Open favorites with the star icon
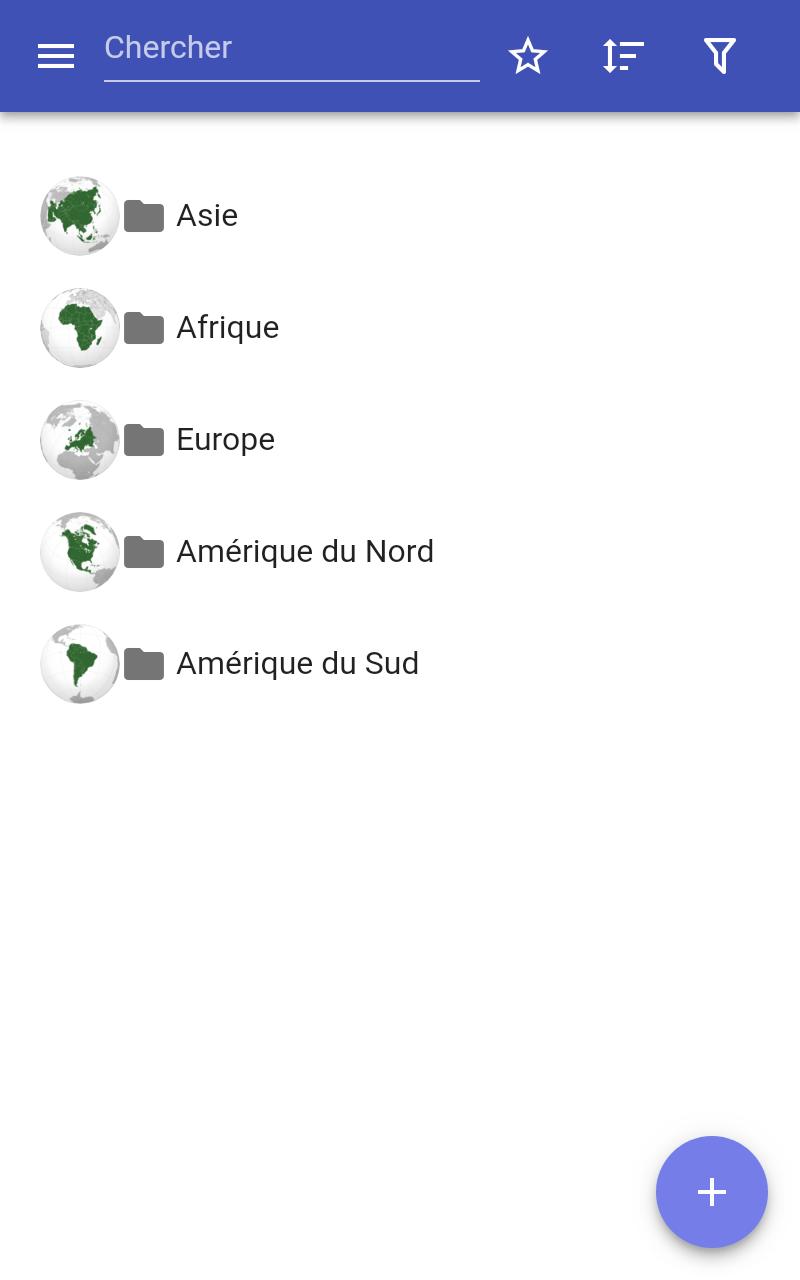This screenshot has height=1280, width=800. coord(528,56)
